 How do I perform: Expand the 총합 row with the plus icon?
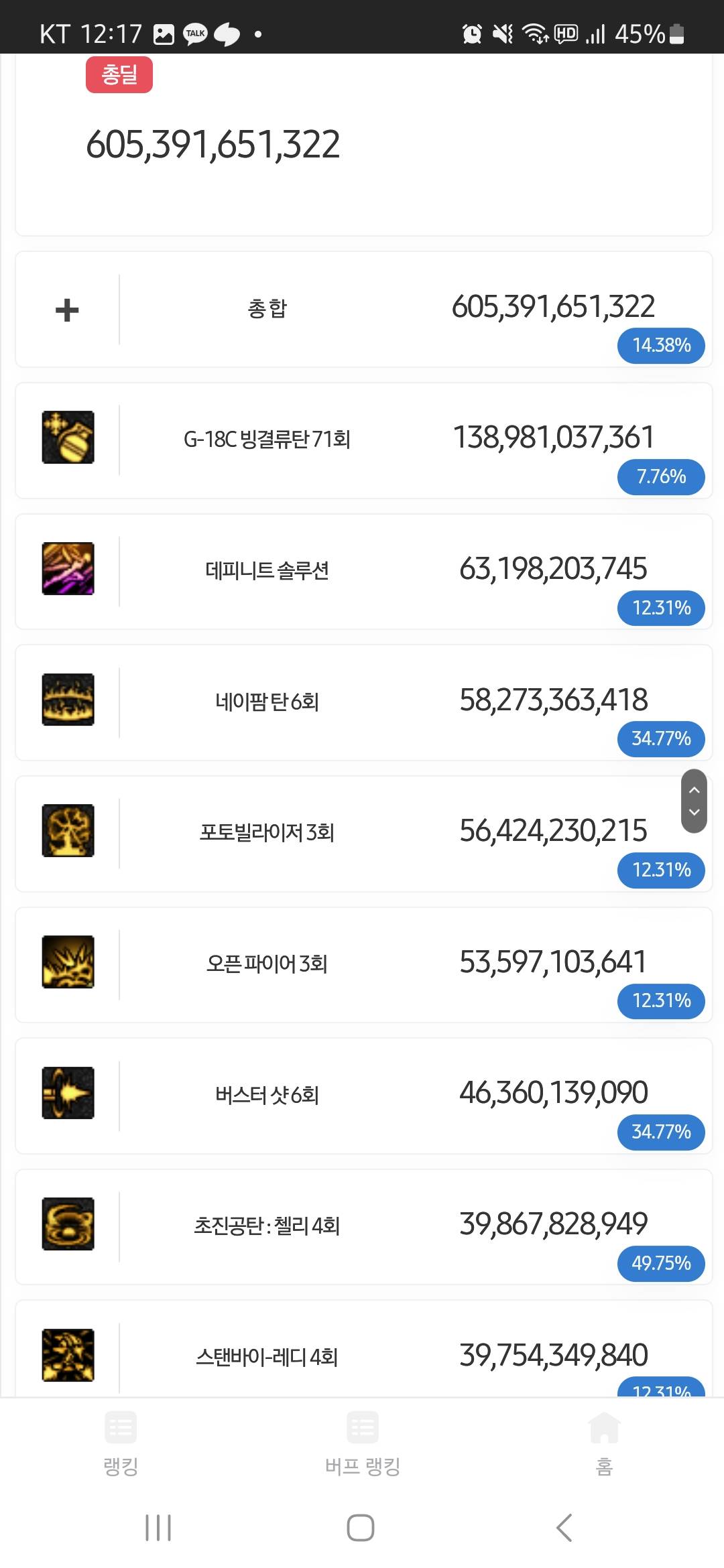pos(67,310)
